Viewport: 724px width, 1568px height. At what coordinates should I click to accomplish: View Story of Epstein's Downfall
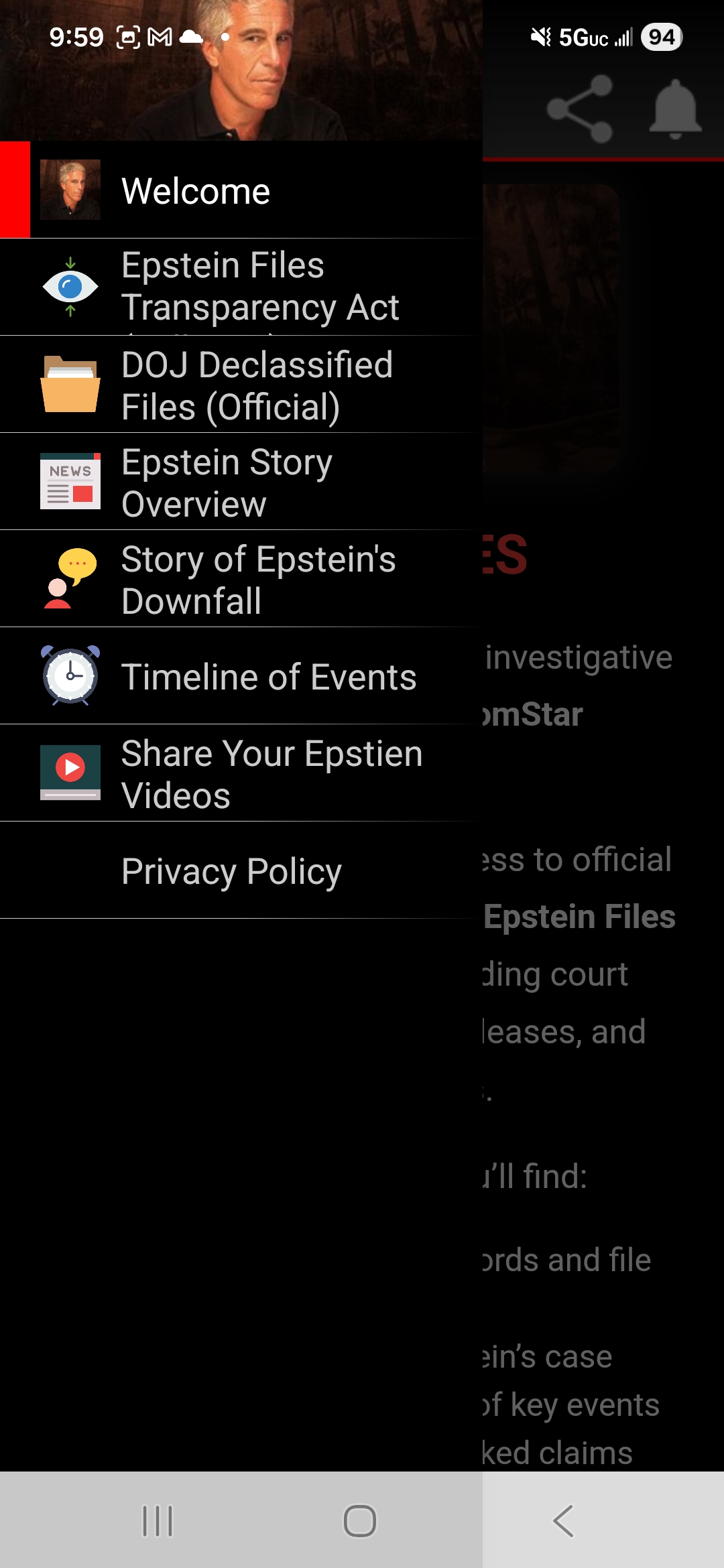click(x=258, y=578)
